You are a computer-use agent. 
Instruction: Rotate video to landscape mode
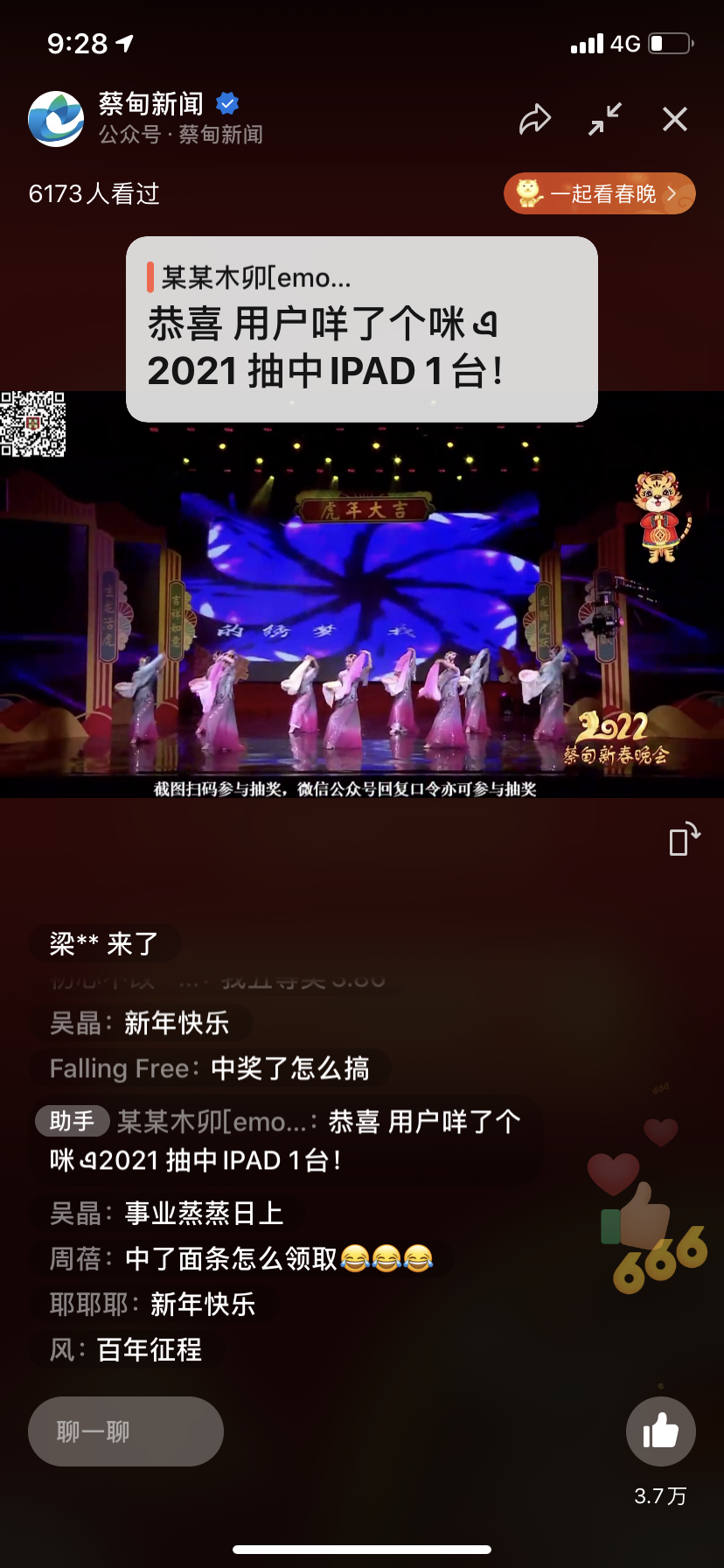pyautogui.click(x=684, y=839)
